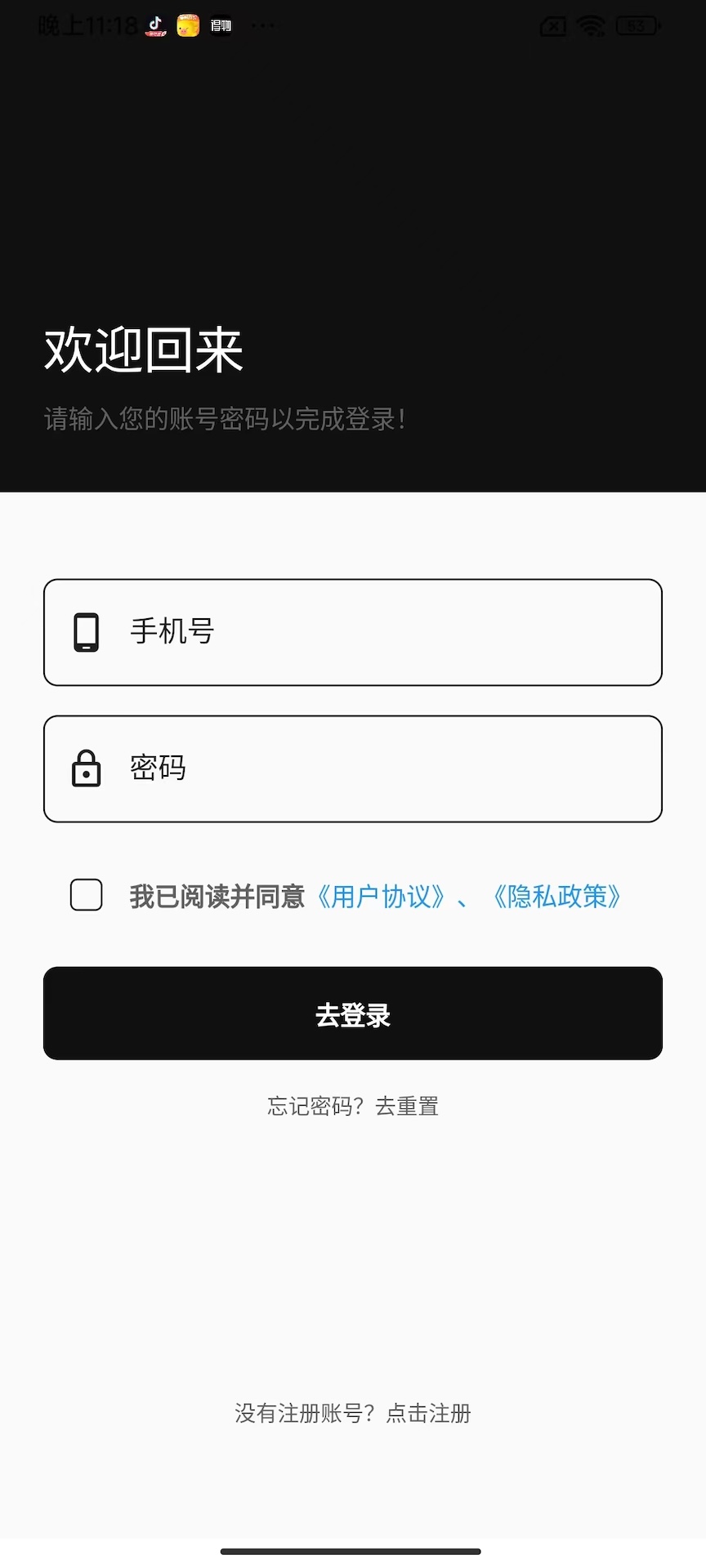706x1568 pixels.
Task: Tap the 得物 notification icon in status bar
Action: [x=219, y=24]
